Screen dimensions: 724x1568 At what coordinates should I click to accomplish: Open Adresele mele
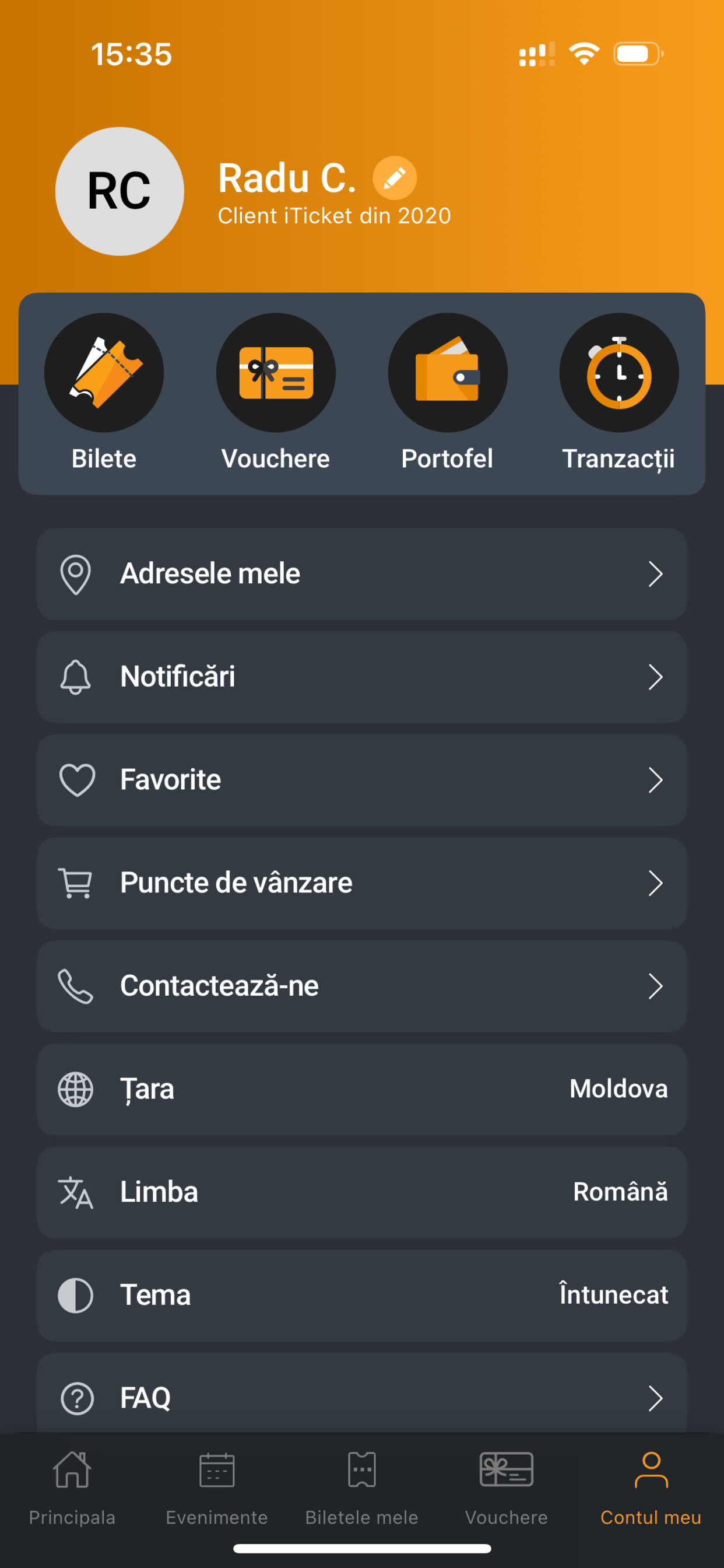coord(362,574)
